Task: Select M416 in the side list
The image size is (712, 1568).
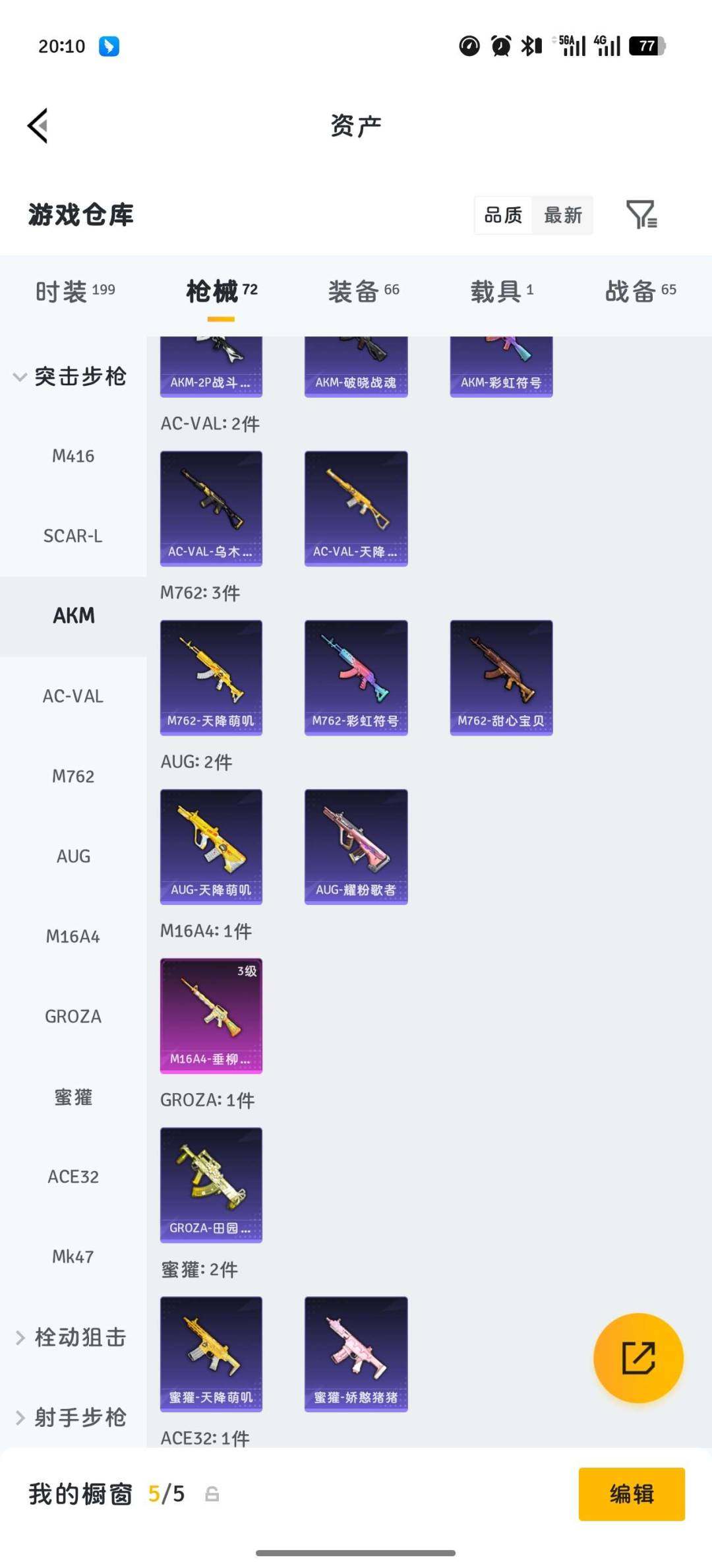Action: coord(73,456)
